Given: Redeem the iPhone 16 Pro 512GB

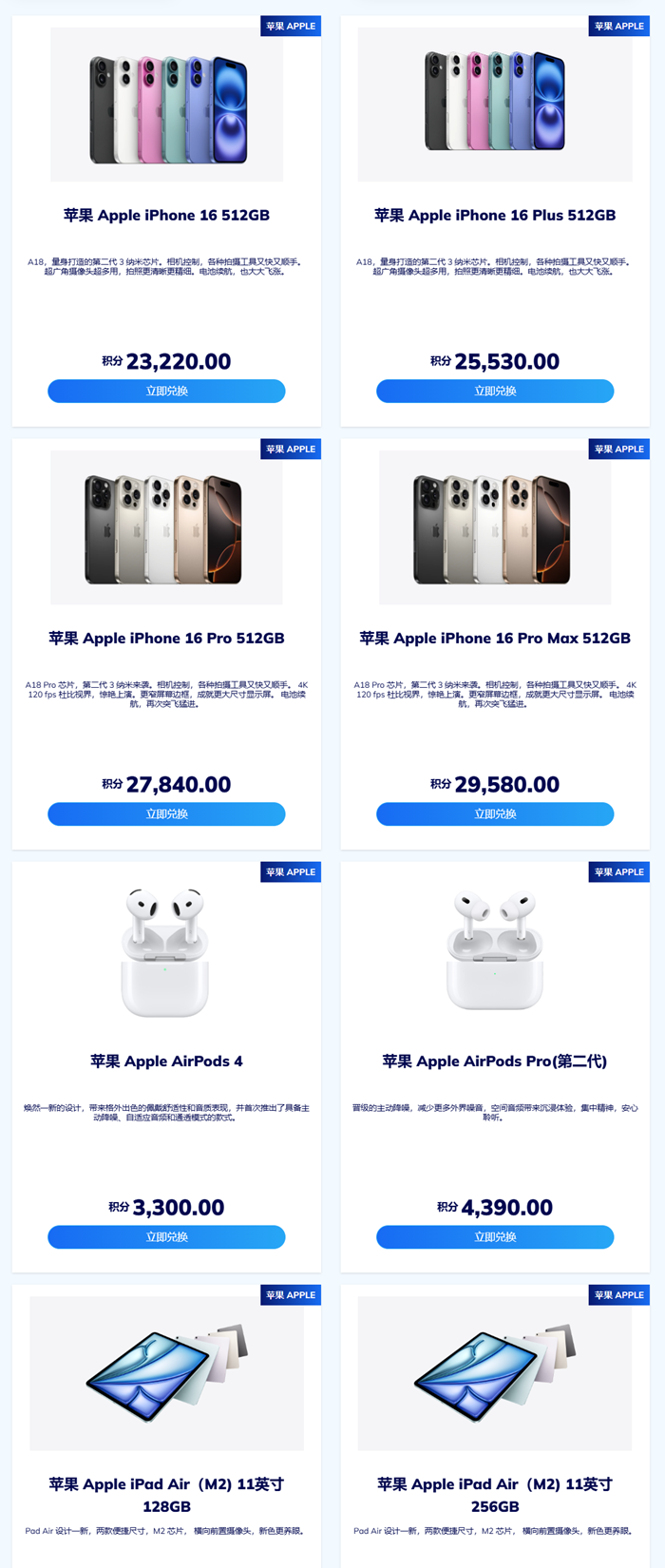Looking at the screenshot, I should [166, 813].
